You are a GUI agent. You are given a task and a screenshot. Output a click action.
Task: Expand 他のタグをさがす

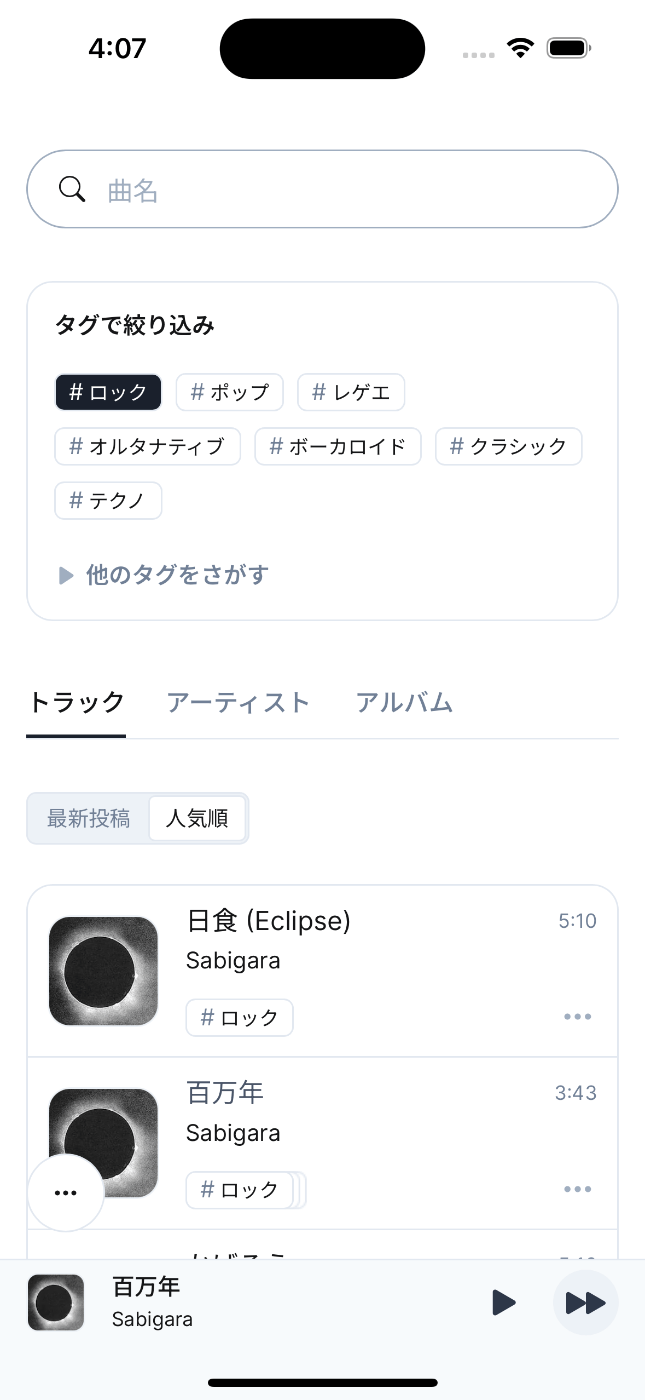(x=164, y=575)
